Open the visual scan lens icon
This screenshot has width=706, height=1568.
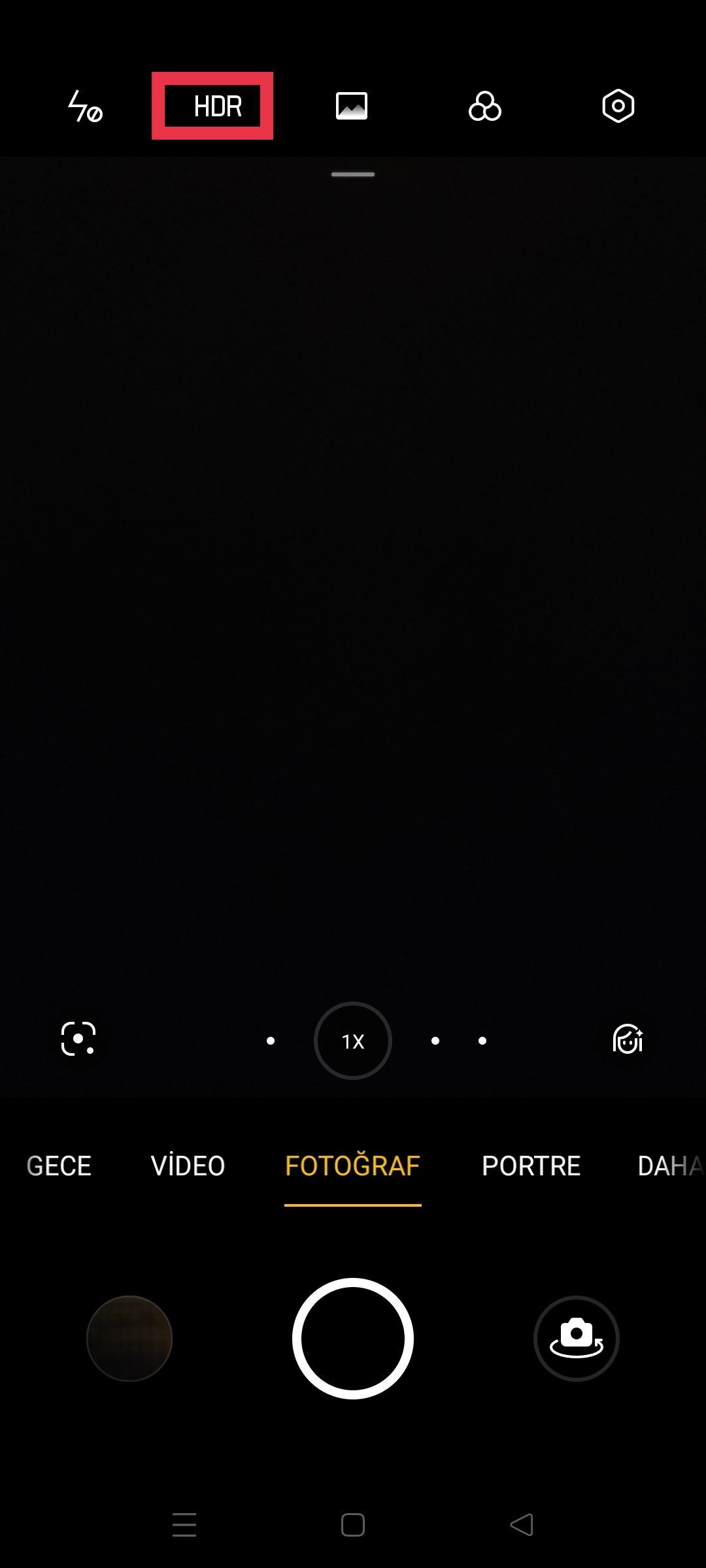(x=78, y=1039)
